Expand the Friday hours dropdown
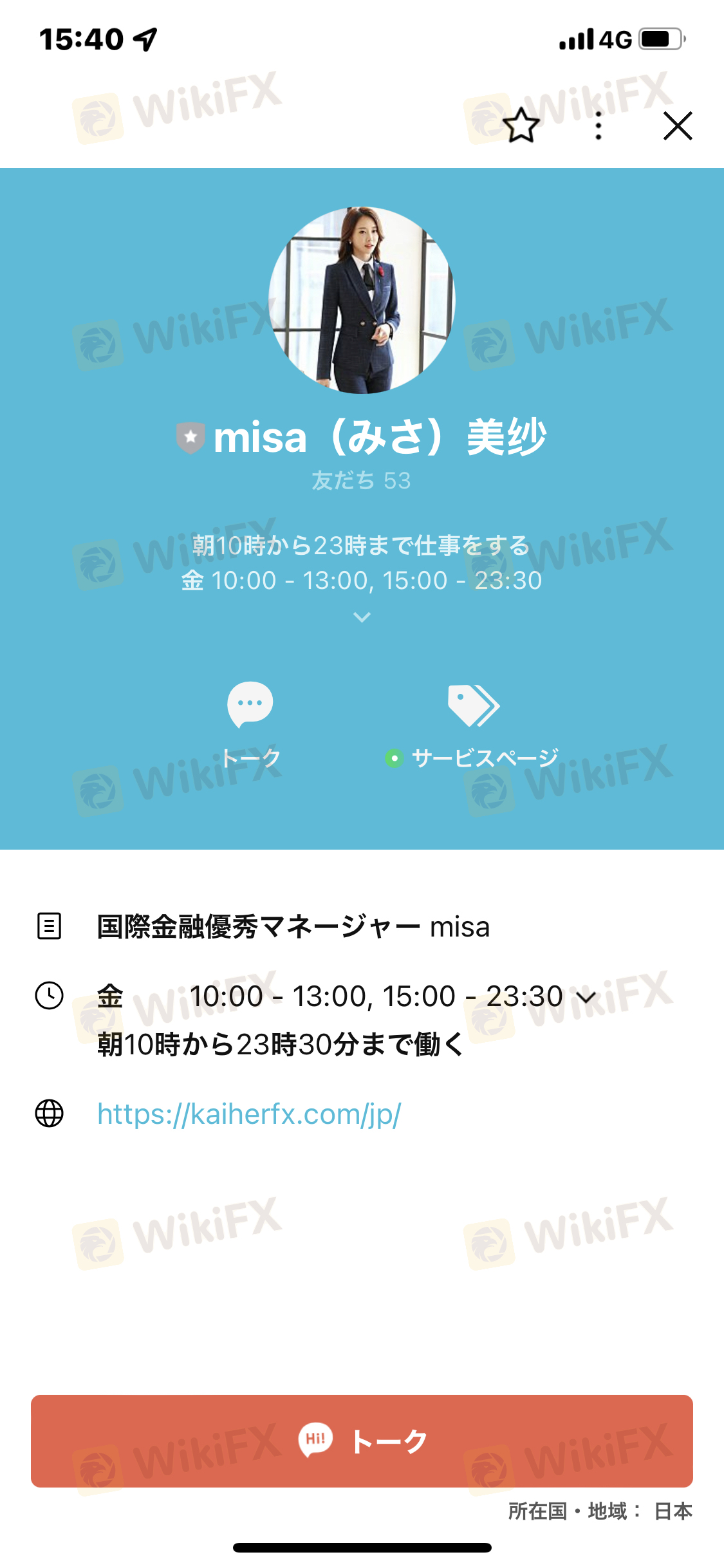 click(x=586, y=997)
